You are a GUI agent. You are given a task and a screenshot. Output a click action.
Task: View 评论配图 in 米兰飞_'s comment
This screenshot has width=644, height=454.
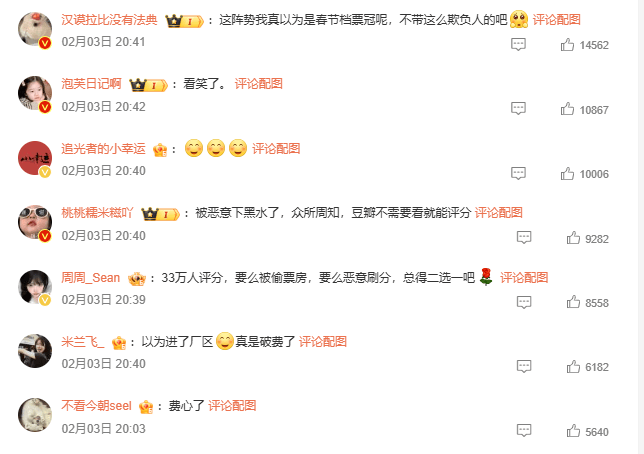(x=323, y=341)
